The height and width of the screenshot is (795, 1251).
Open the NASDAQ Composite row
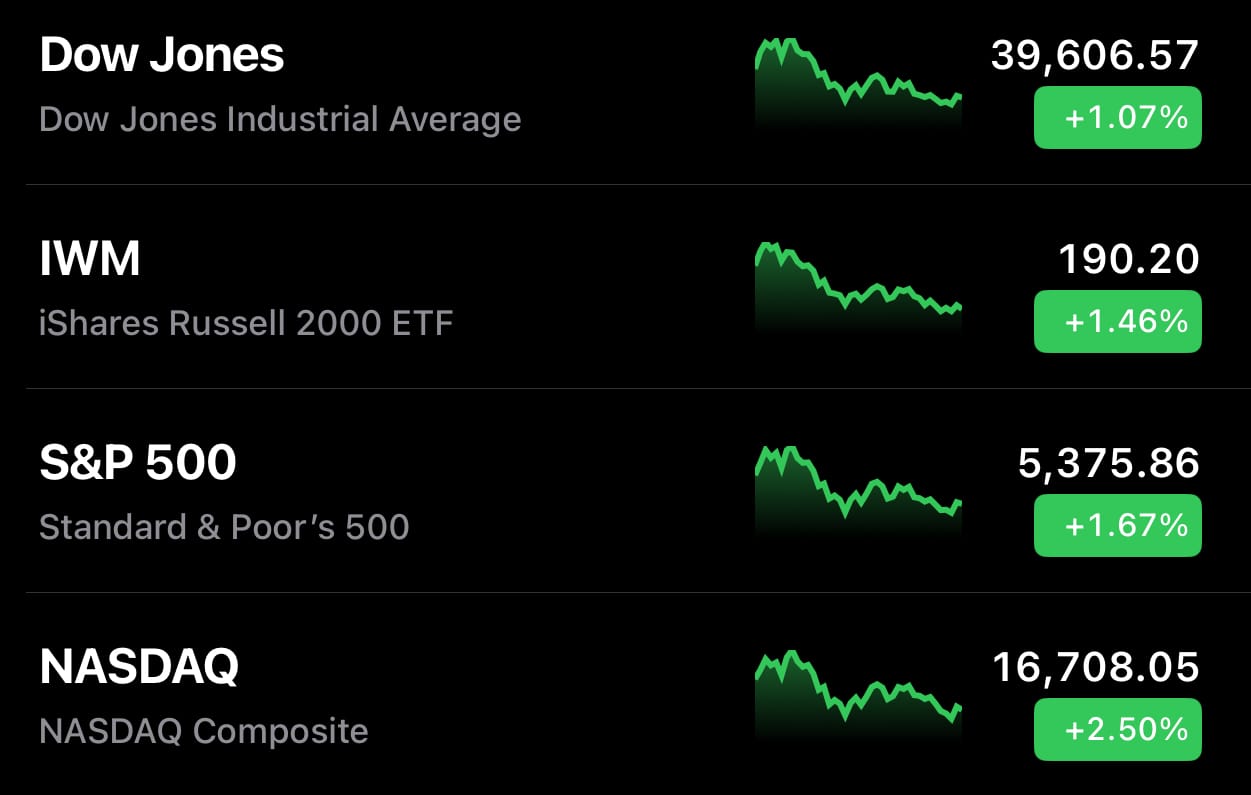tap(204, 697)
